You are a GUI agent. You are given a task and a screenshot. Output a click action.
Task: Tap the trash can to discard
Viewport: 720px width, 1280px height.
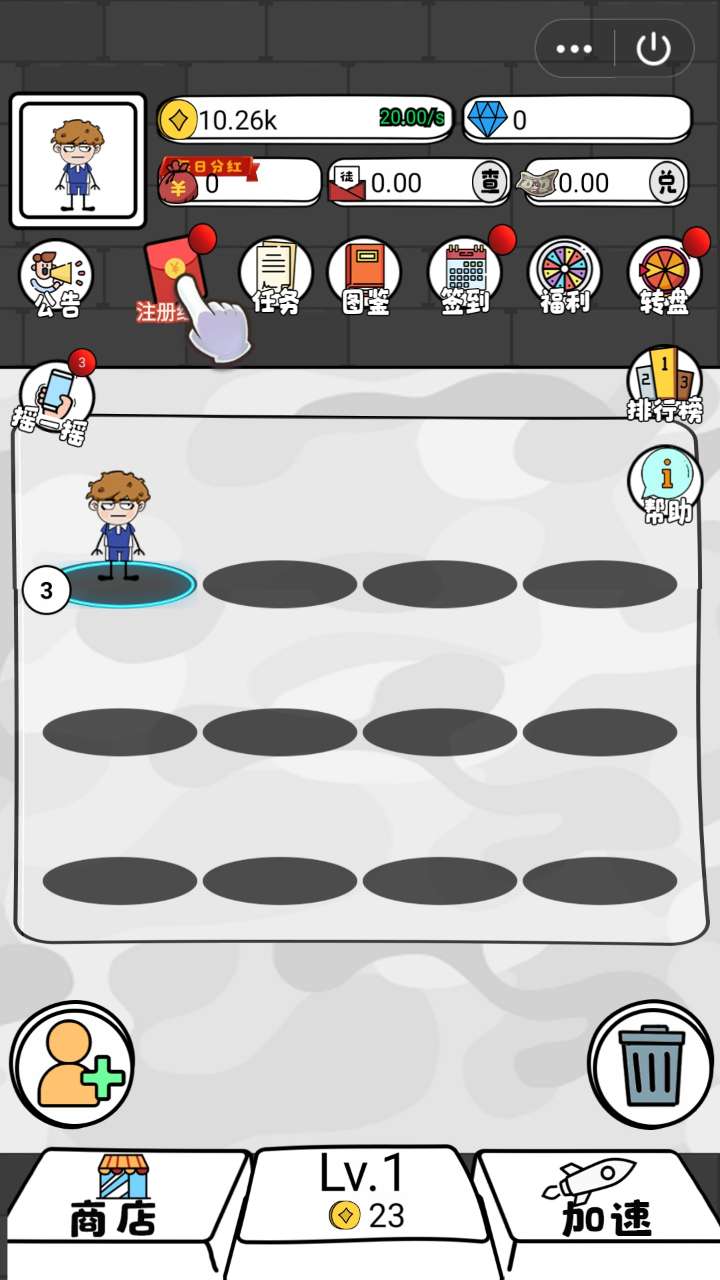[651, 1064]
